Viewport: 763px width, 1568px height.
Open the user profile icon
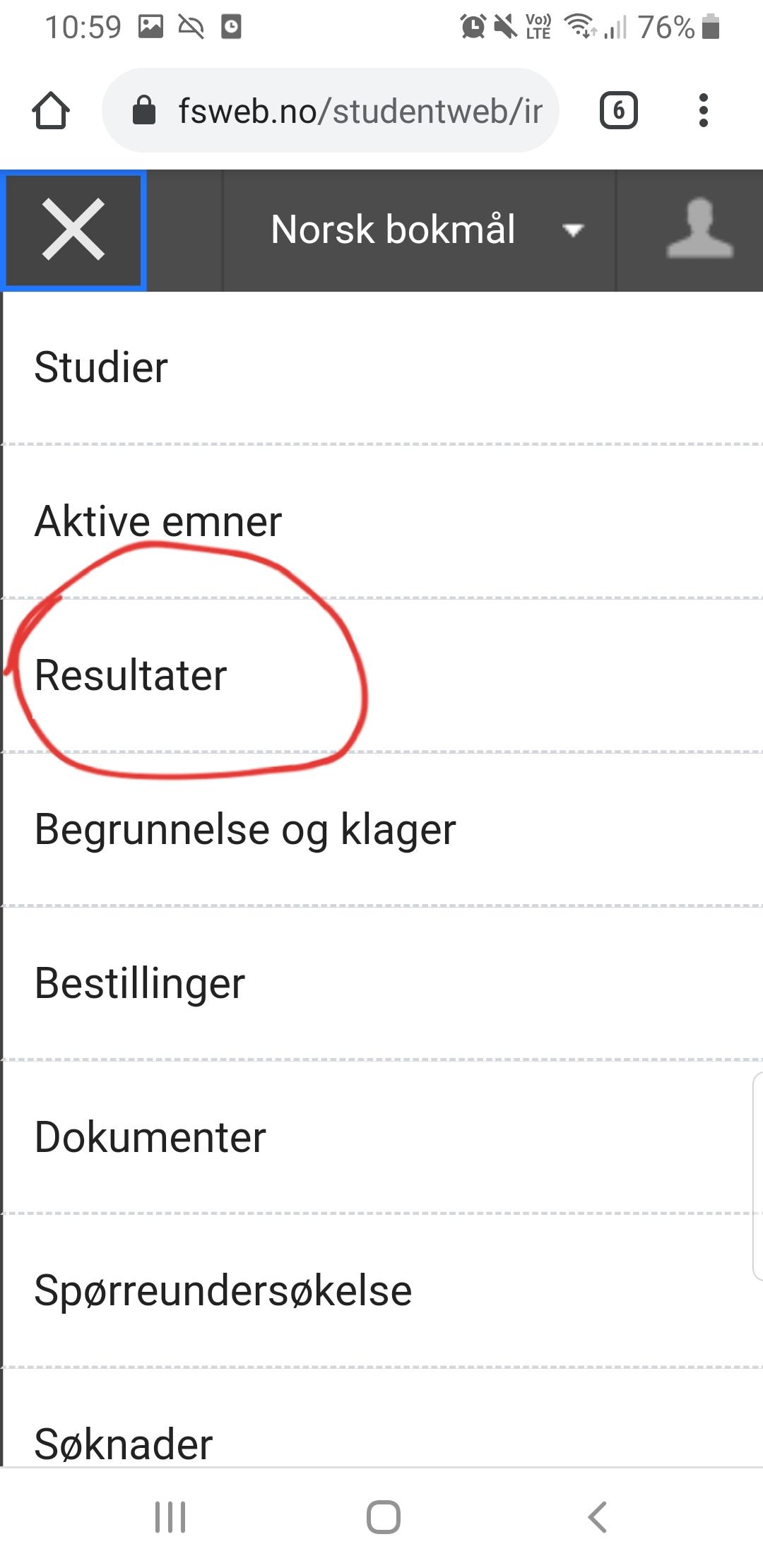(699, 230)
